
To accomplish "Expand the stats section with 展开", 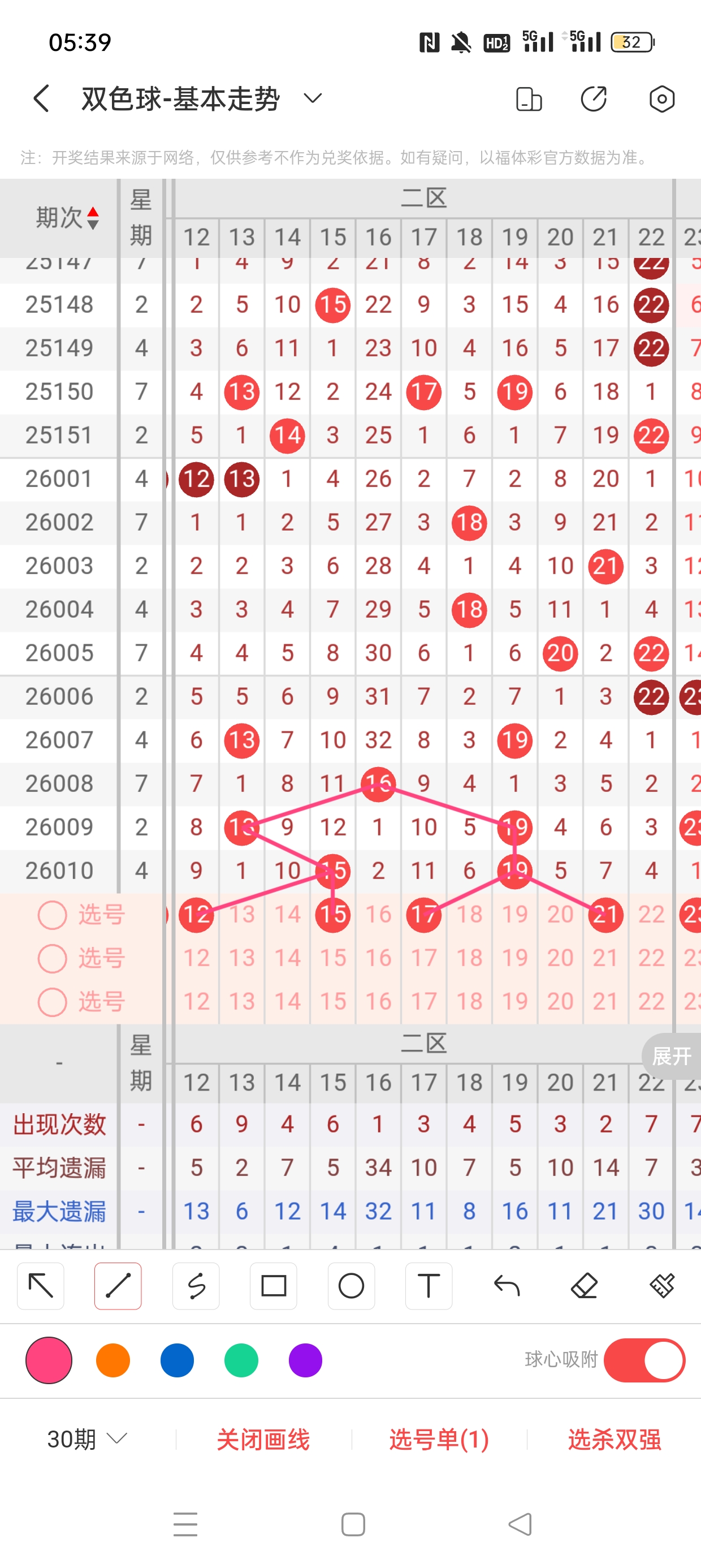I will (671, 1056).
